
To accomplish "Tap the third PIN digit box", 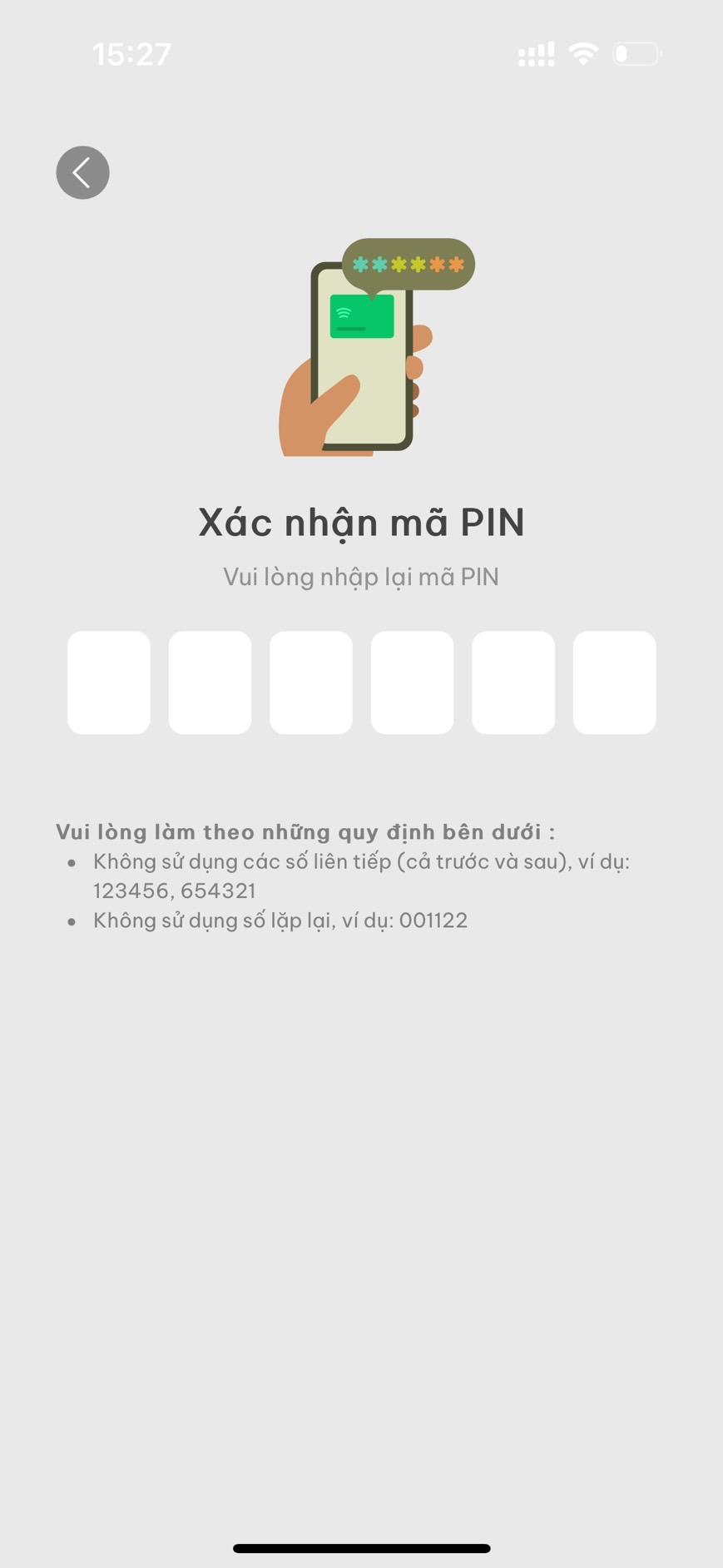I will [x=311, y=682].
